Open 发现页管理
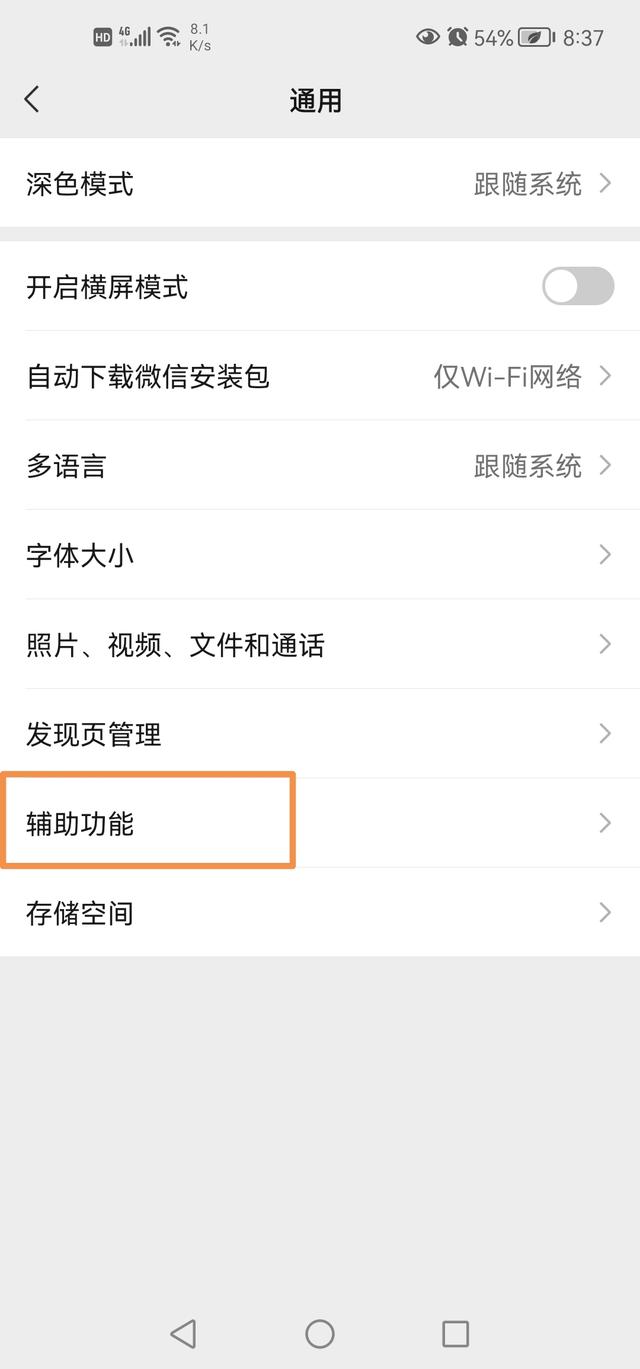The height and width of the screenshot is (1369, 640). click(x=320, y=735)
